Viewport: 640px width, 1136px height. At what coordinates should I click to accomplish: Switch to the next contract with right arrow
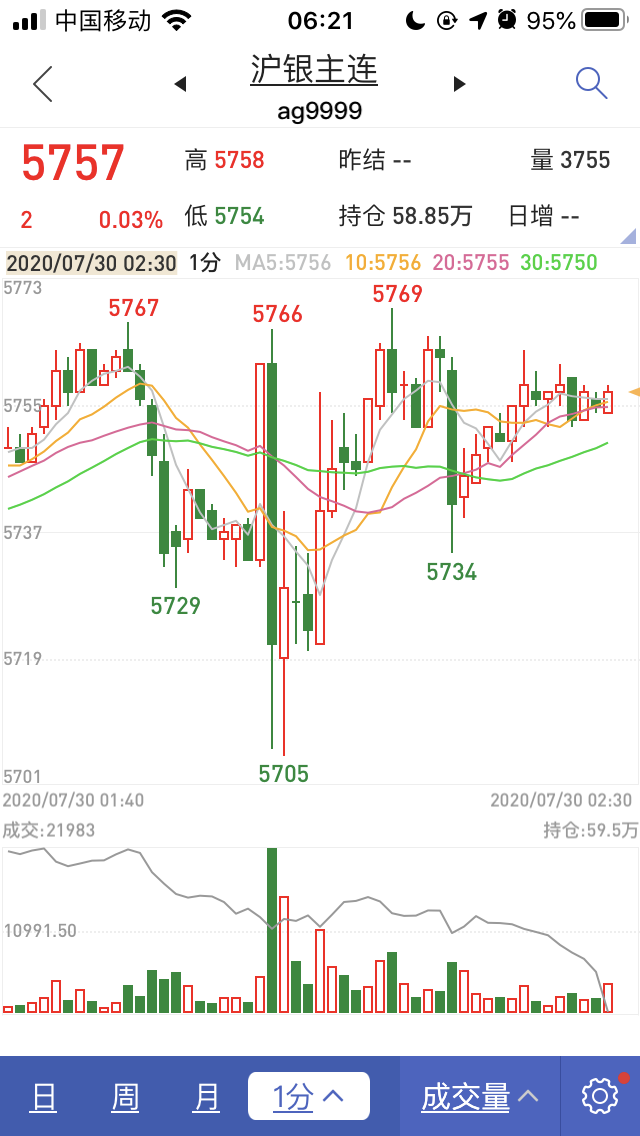460,84
